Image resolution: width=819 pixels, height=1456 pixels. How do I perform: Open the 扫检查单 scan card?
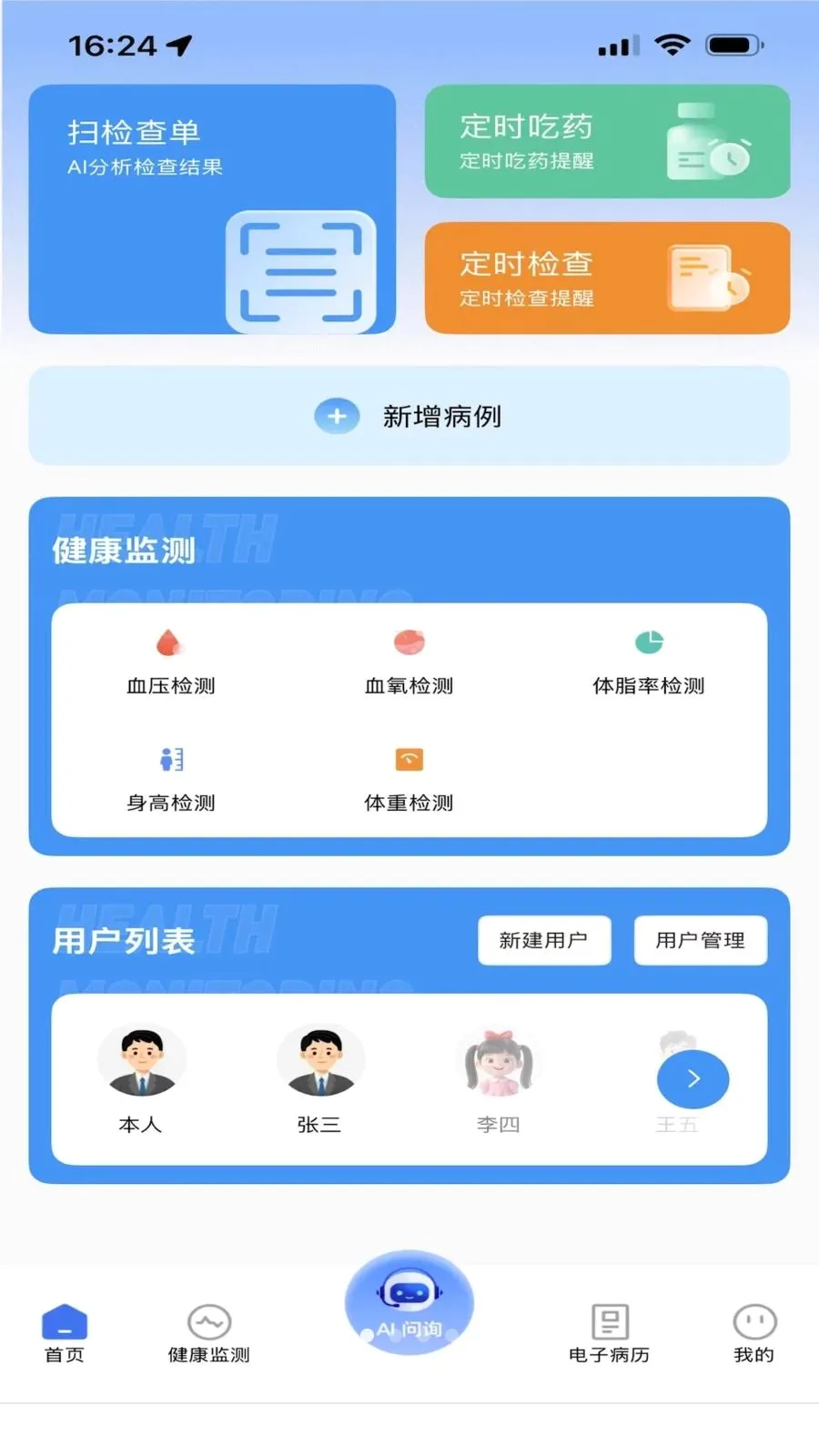(212, 209)
